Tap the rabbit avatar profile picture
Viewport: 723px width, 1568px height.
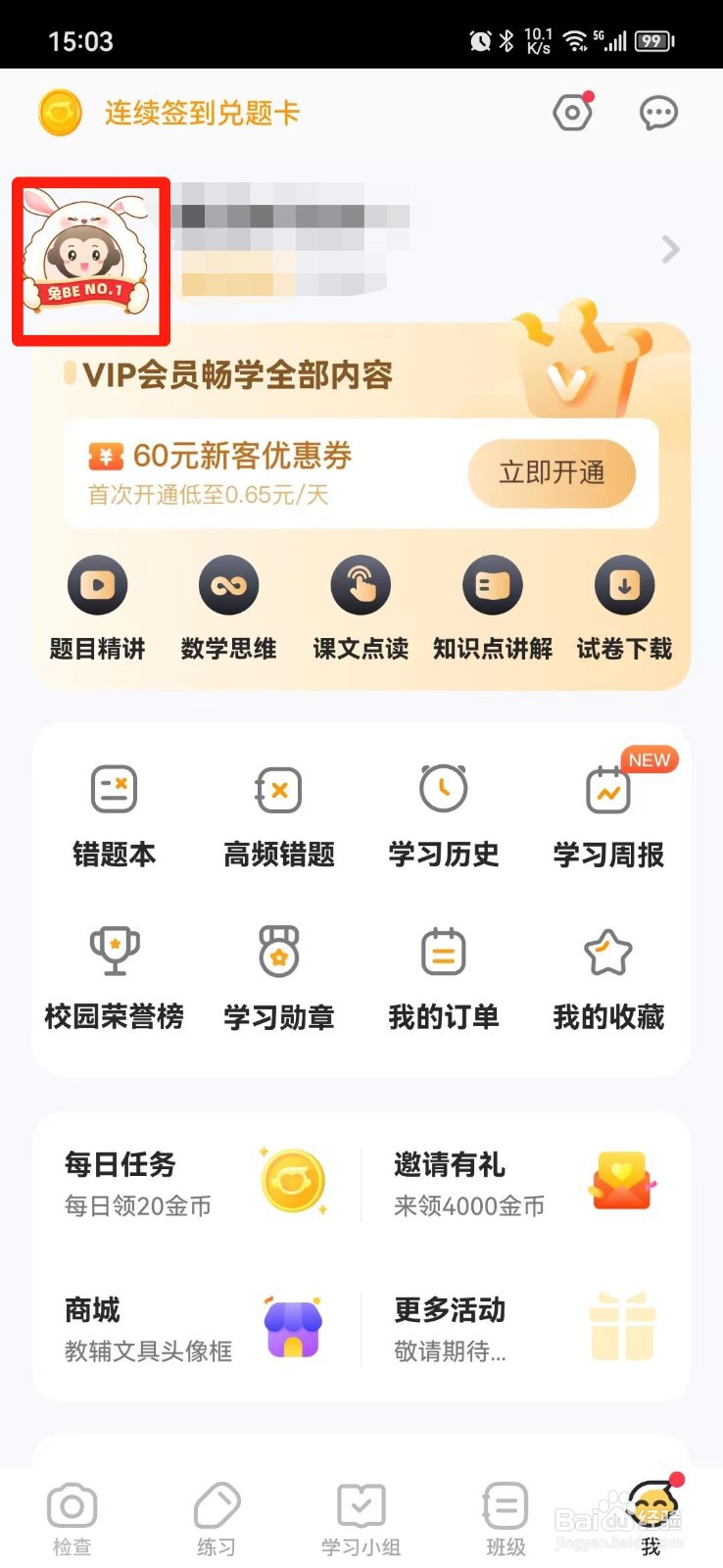point(88,260)
